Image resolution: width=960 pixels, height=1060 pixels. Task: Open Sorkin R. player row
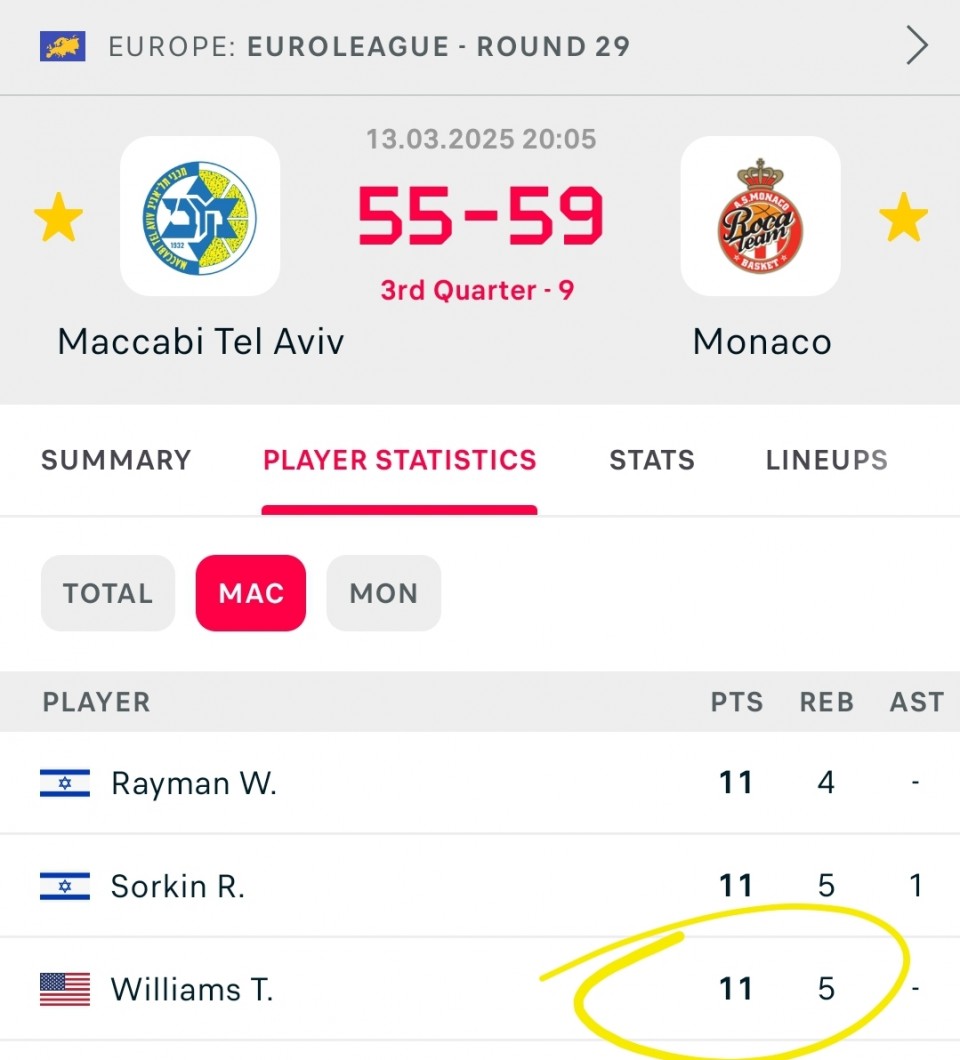(178, 886)
